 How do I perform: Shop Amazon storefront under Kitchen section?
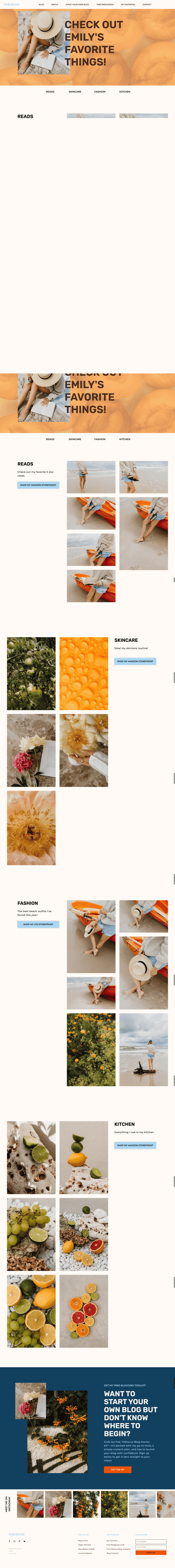(x=135, y=1145)
